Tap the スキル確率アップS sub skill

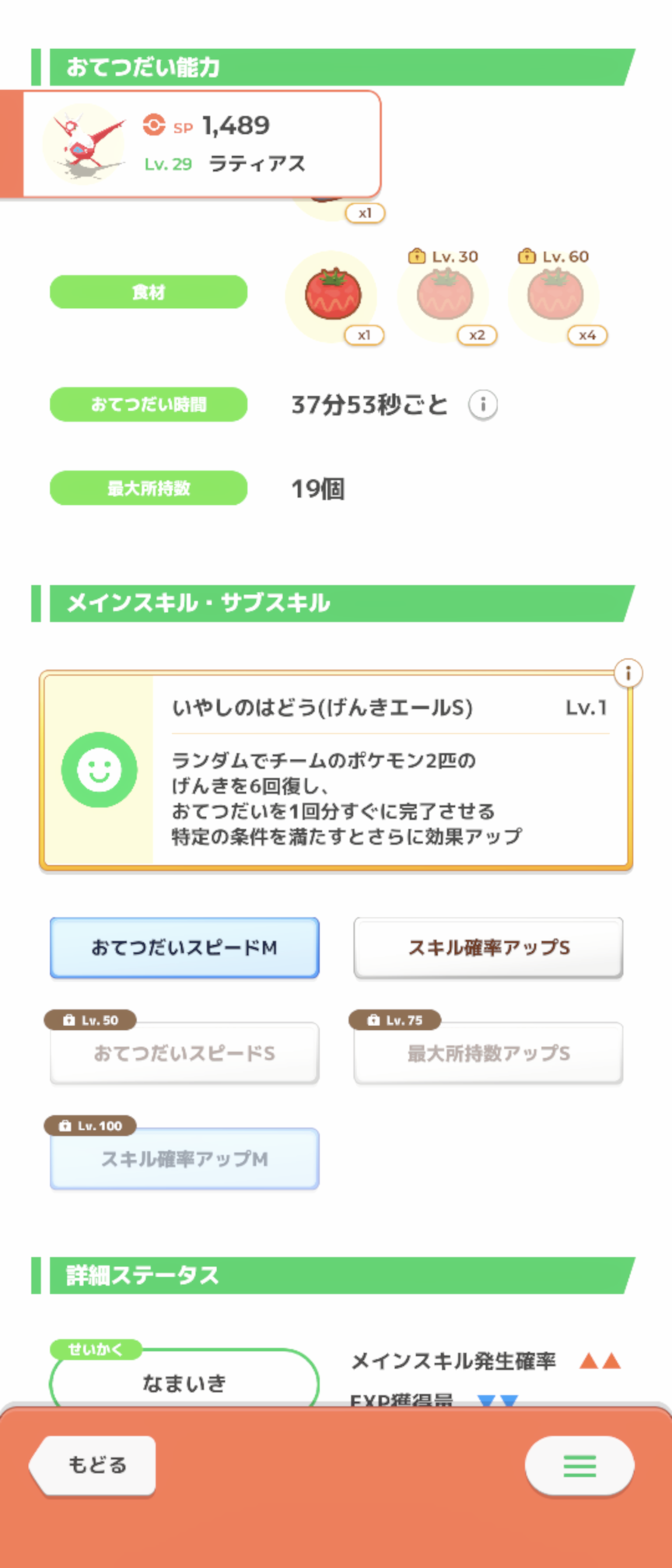click(x=488, y=947)
